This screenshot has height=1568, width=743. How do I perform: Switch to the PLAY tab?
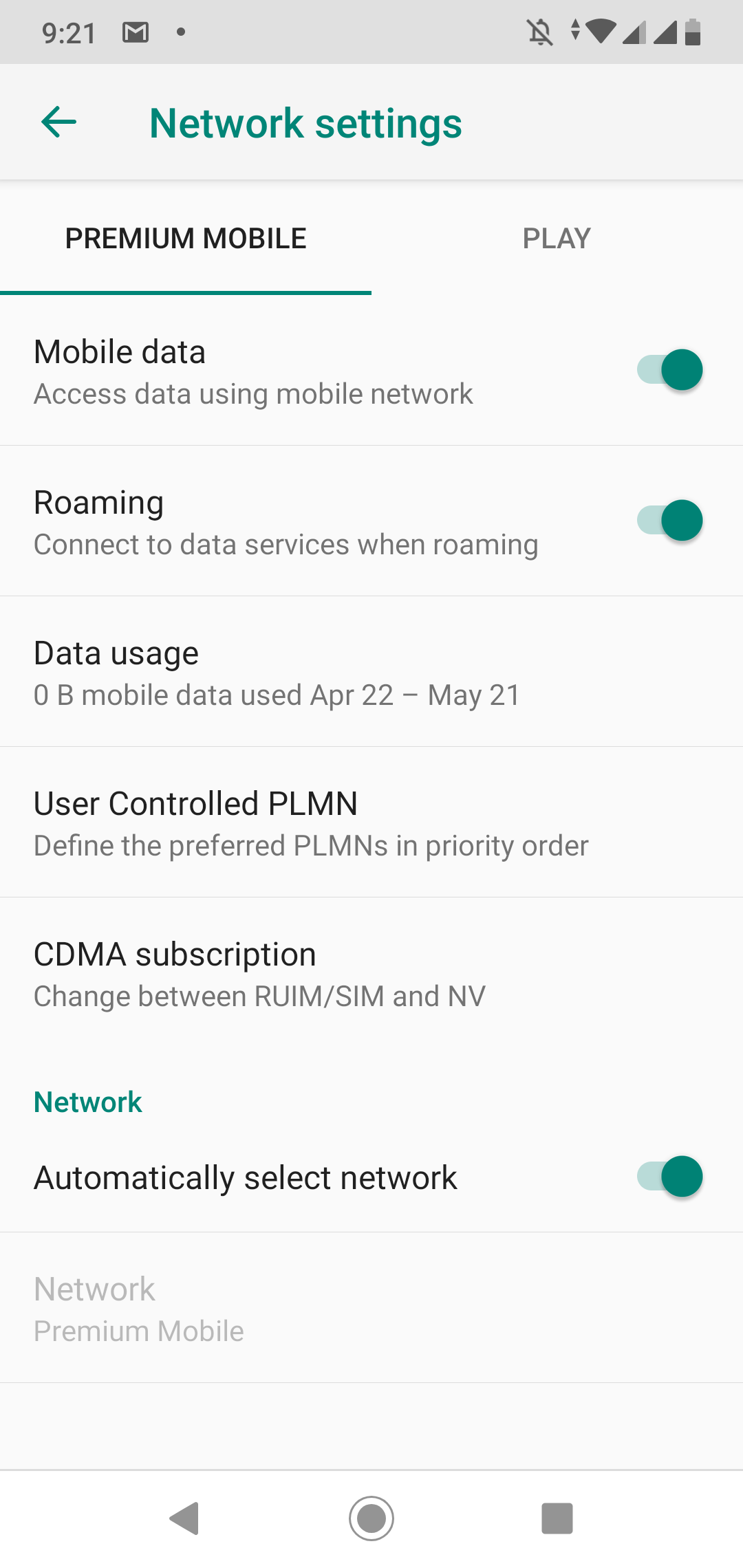(x=557, y=239)
